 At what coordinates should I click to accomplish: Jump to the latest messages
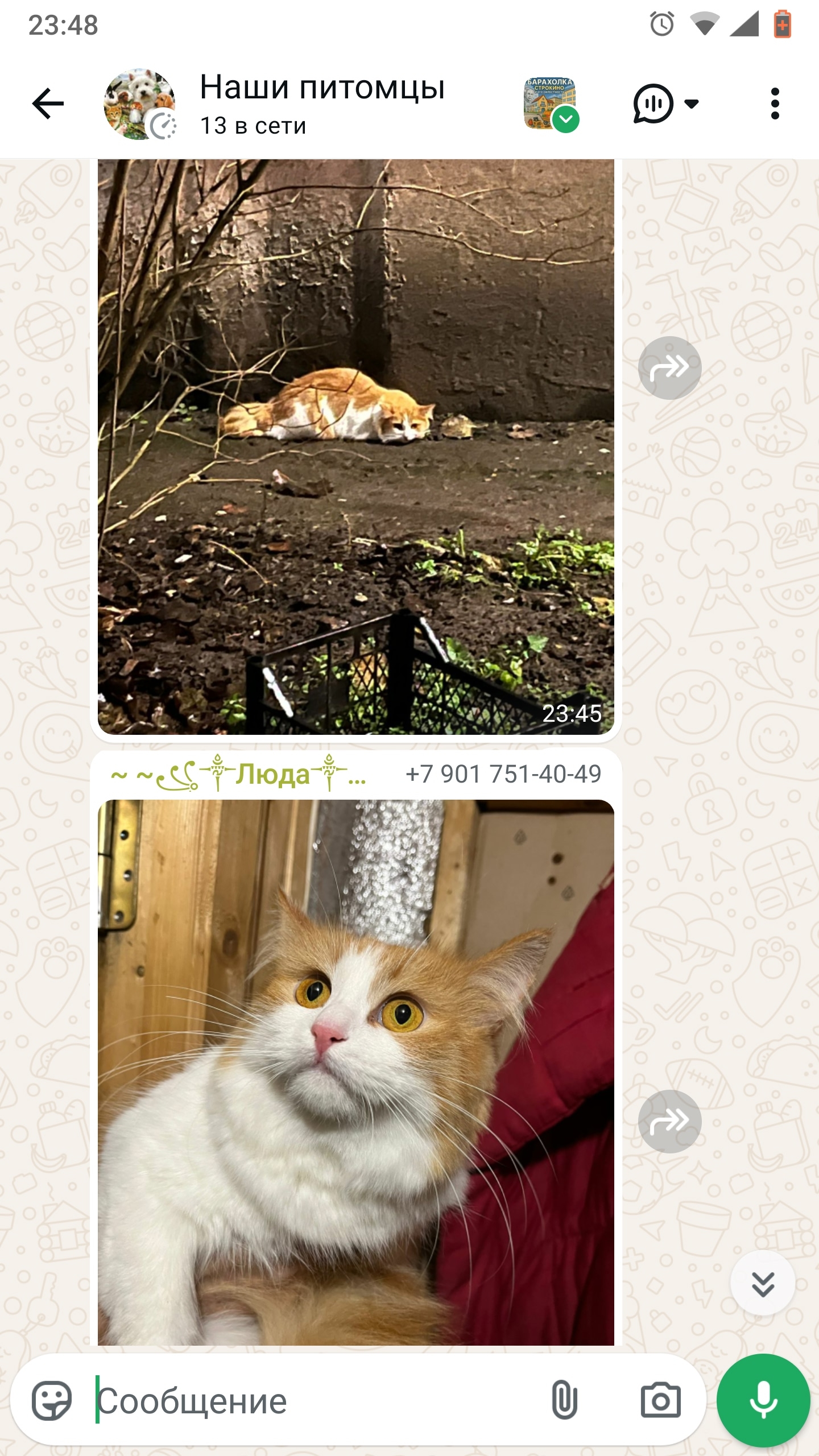(762, 1284)
